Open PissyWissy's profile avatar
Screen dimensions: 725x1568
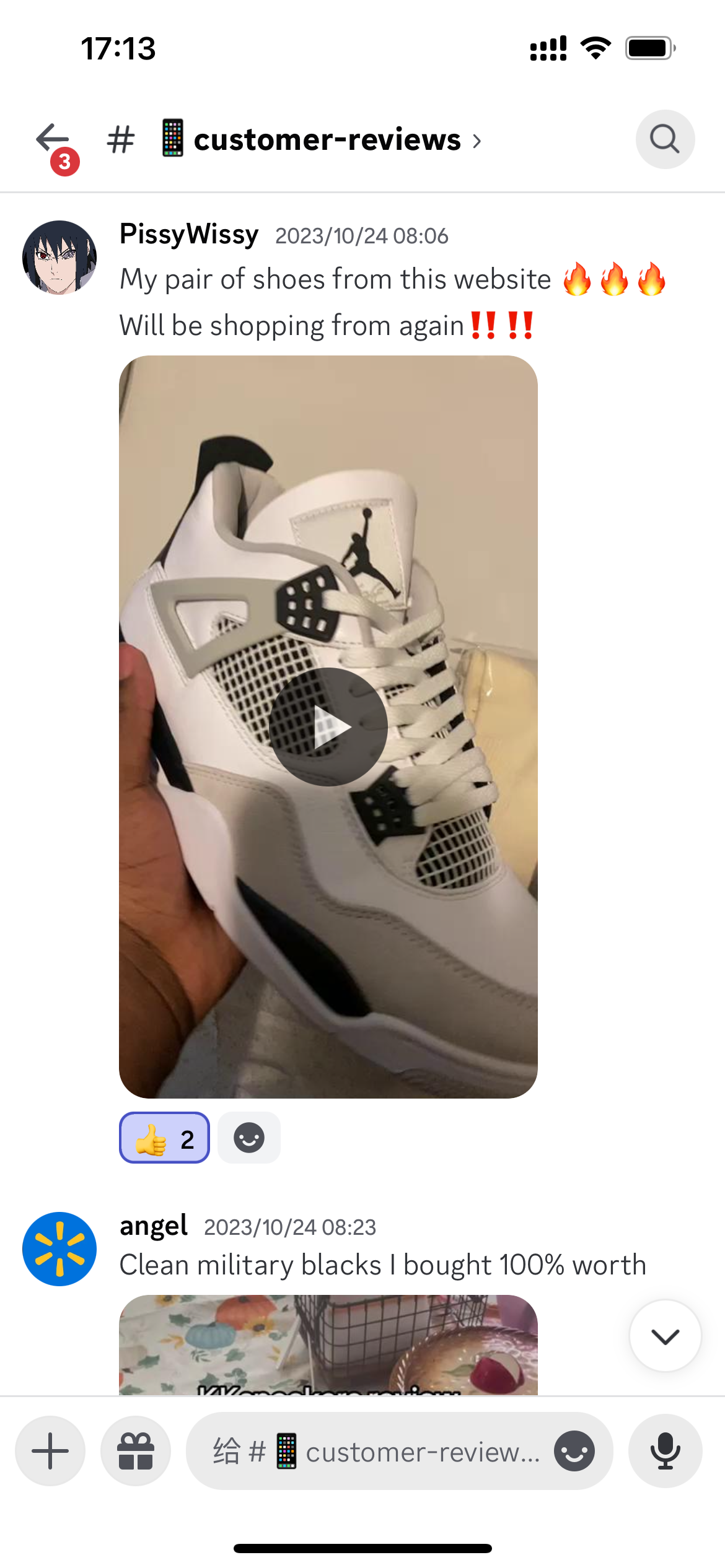59,257
